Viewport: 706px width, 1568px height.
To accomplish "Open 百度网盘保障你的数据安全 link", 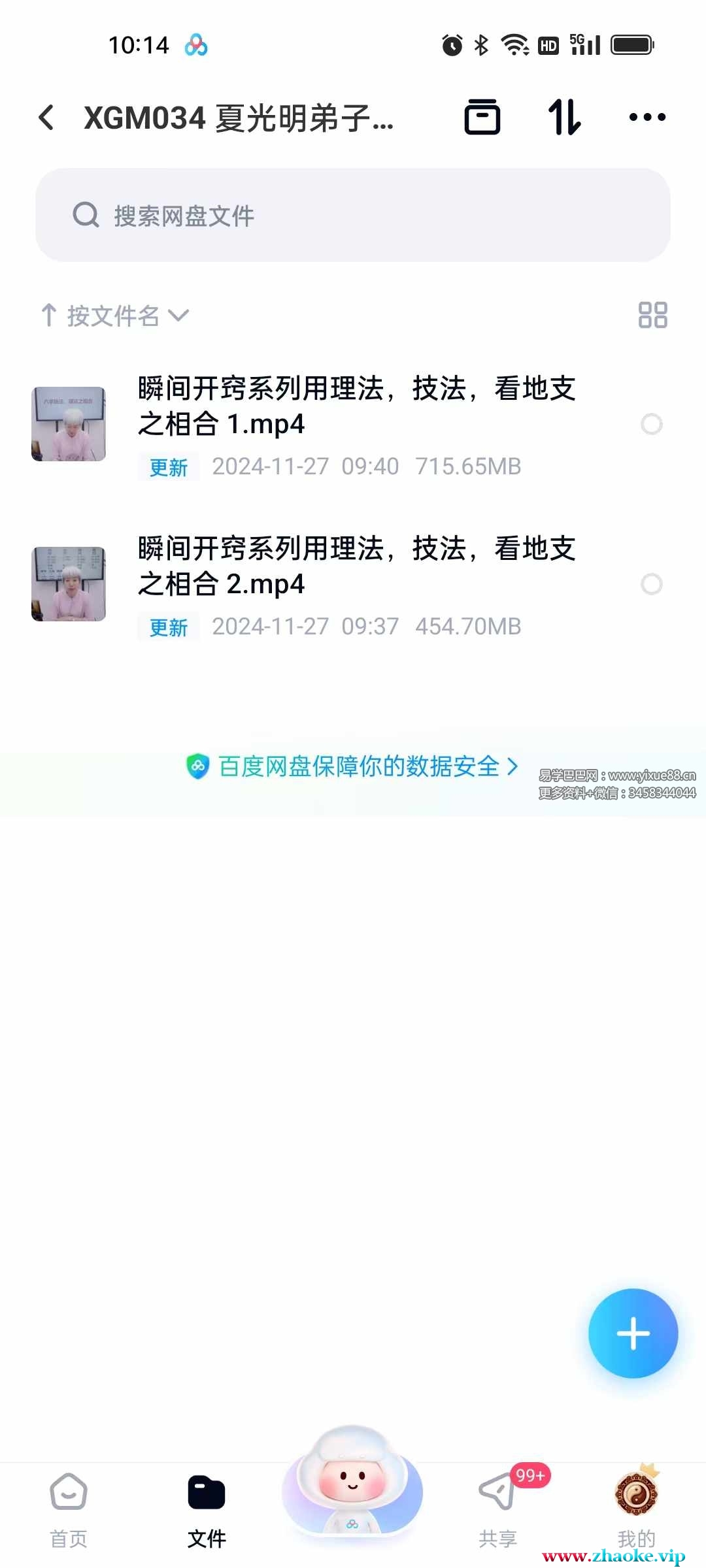I will pos(353,766).
